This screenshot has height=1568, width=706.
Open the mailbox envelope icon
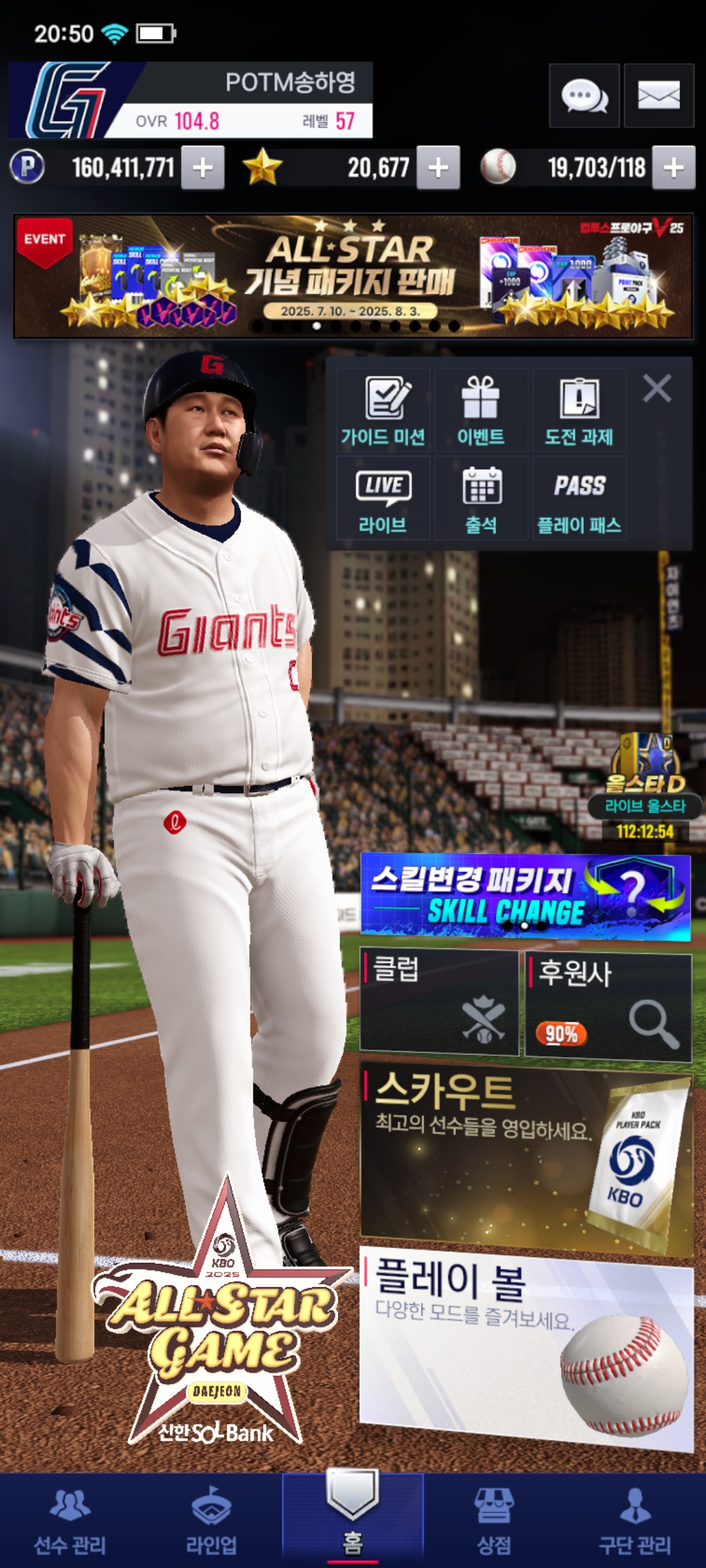pos(658,96)
